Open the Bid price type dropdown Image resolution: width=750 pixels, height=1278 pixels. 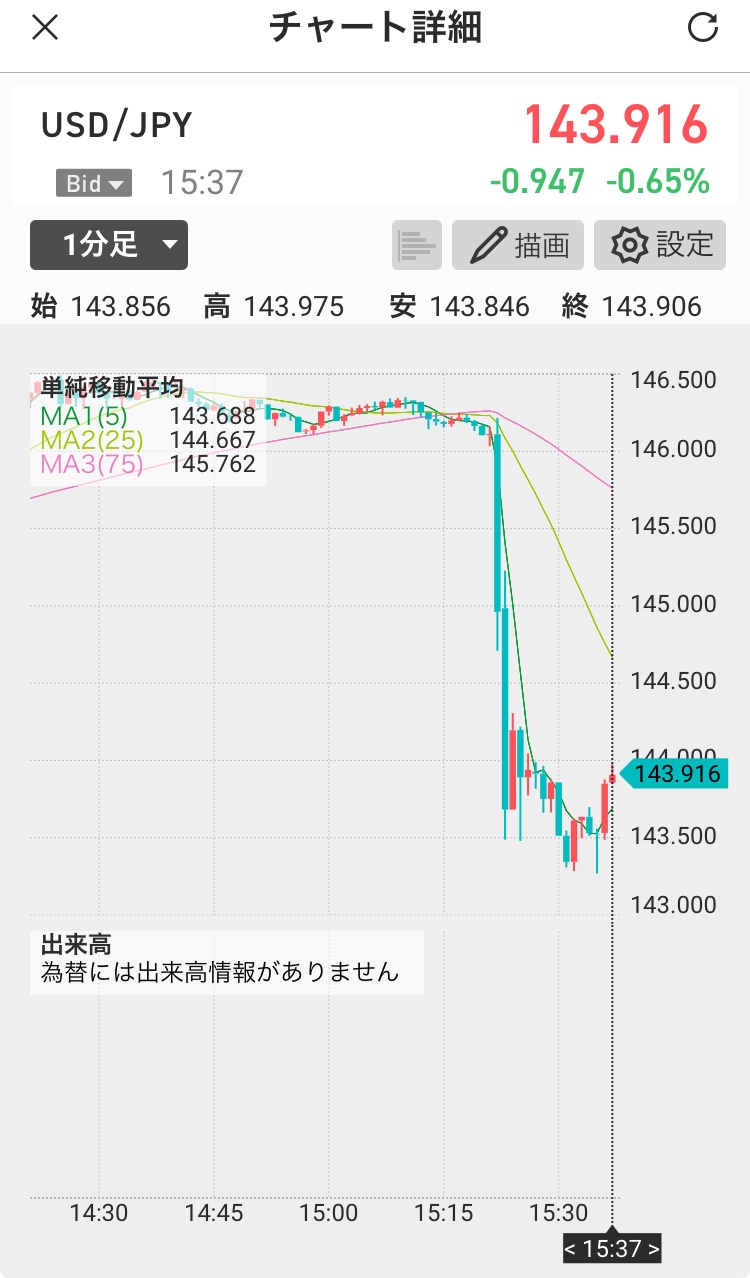[94, 184]
